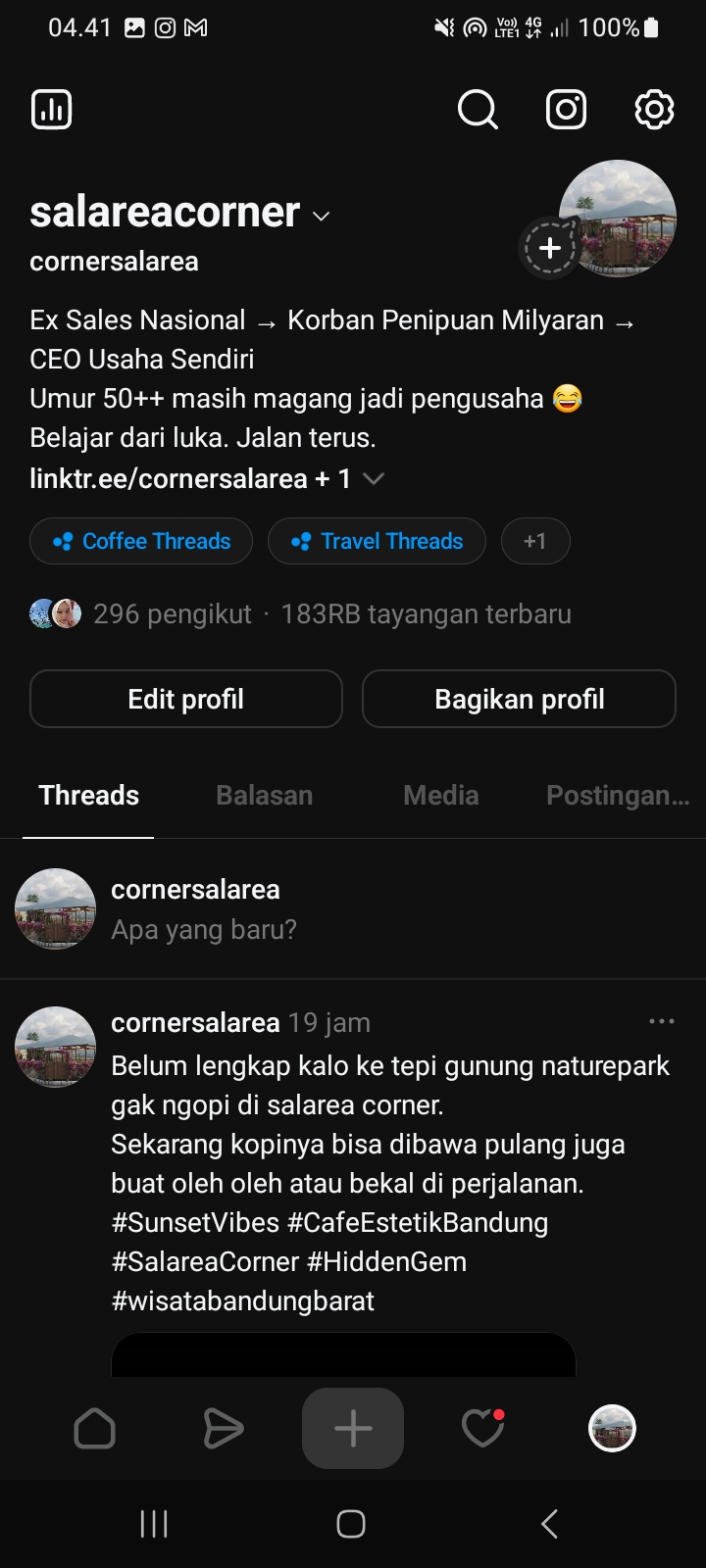Show the +1 more topics chip
This screenshot has height=1568, width=706.
coord(535,541)
